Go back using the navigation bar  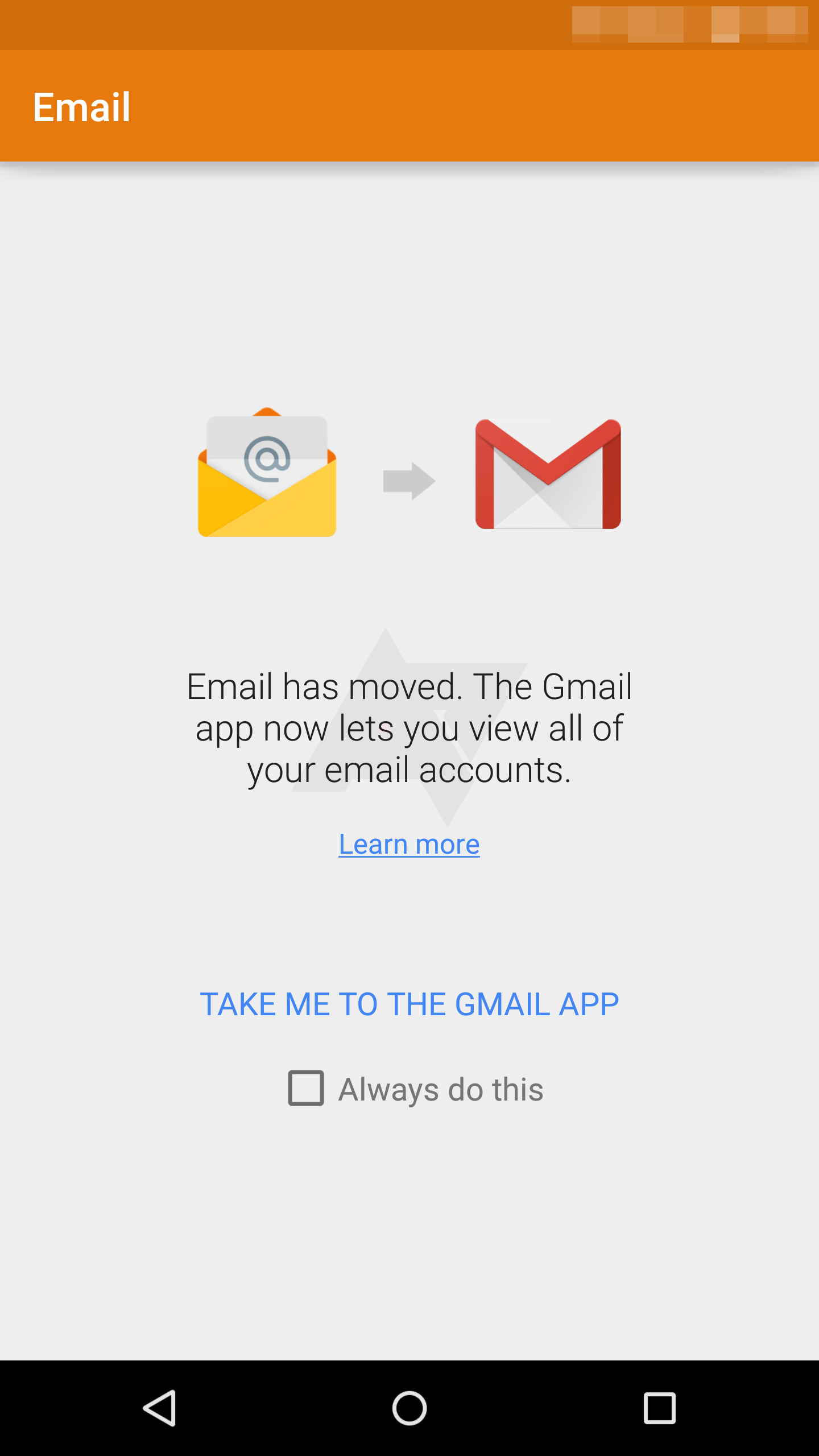[x=160, y=1408]
